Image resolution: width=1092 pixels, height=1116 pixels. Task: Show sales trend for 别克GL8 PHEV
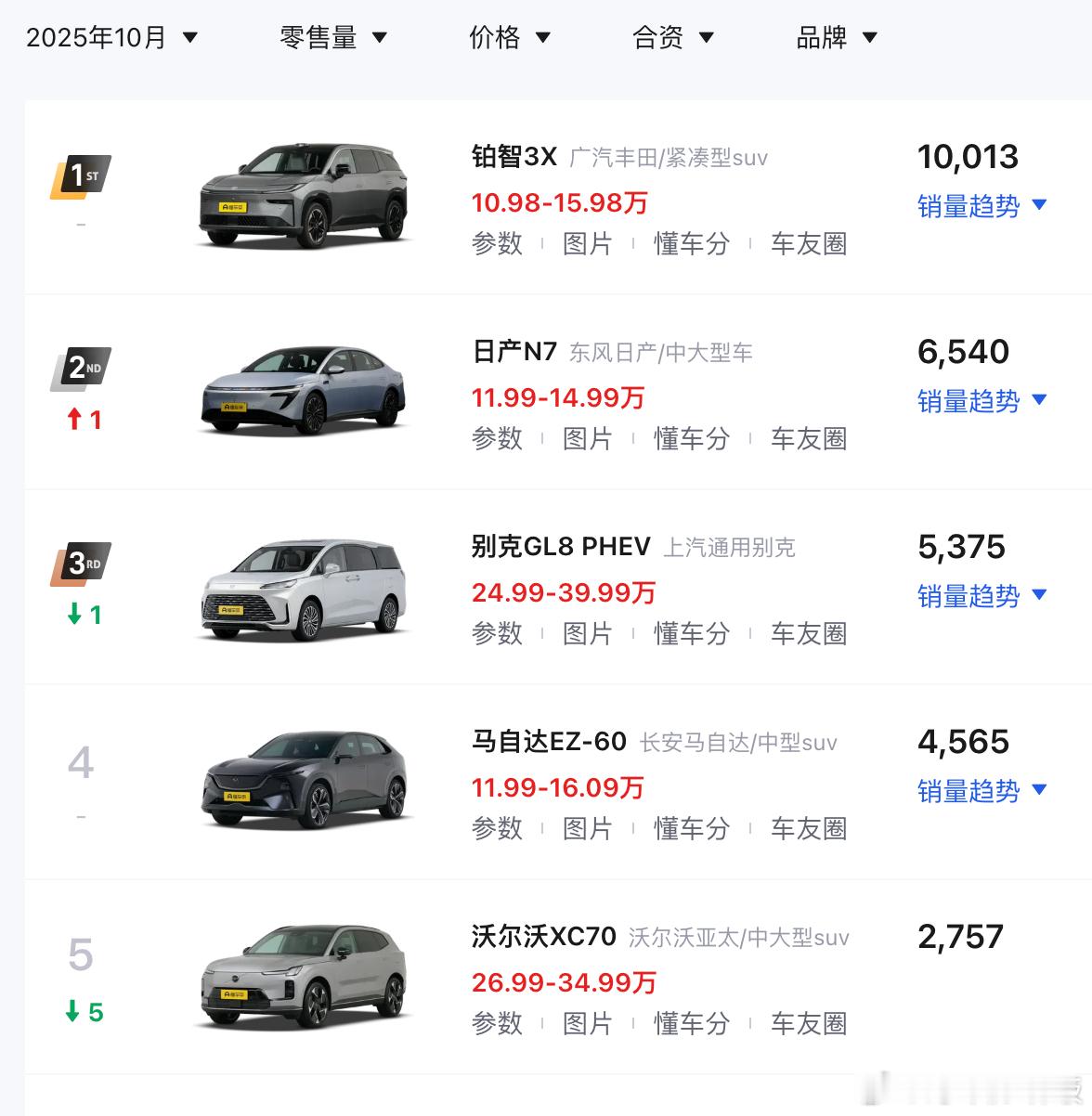coord(982,596)
